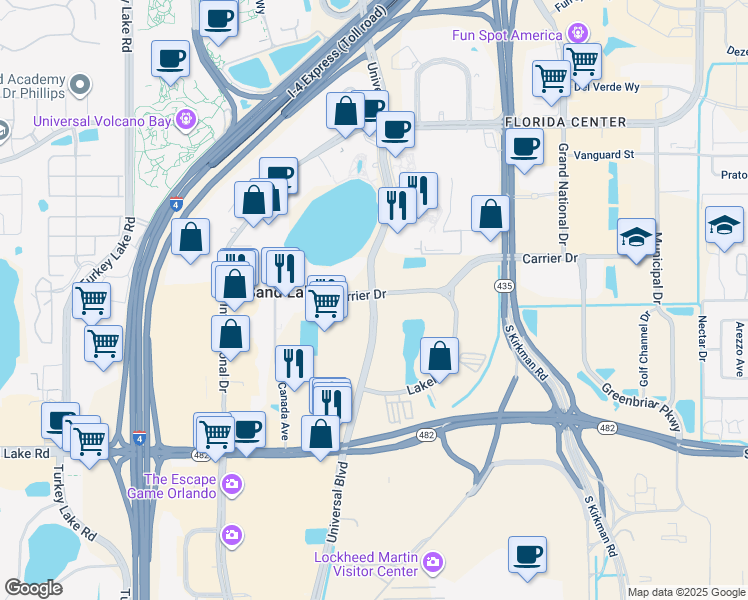The width and height of the screenshot is (748, 600).
Task: Open The Escape Game Orlando place pin
Action: (232, 485)
